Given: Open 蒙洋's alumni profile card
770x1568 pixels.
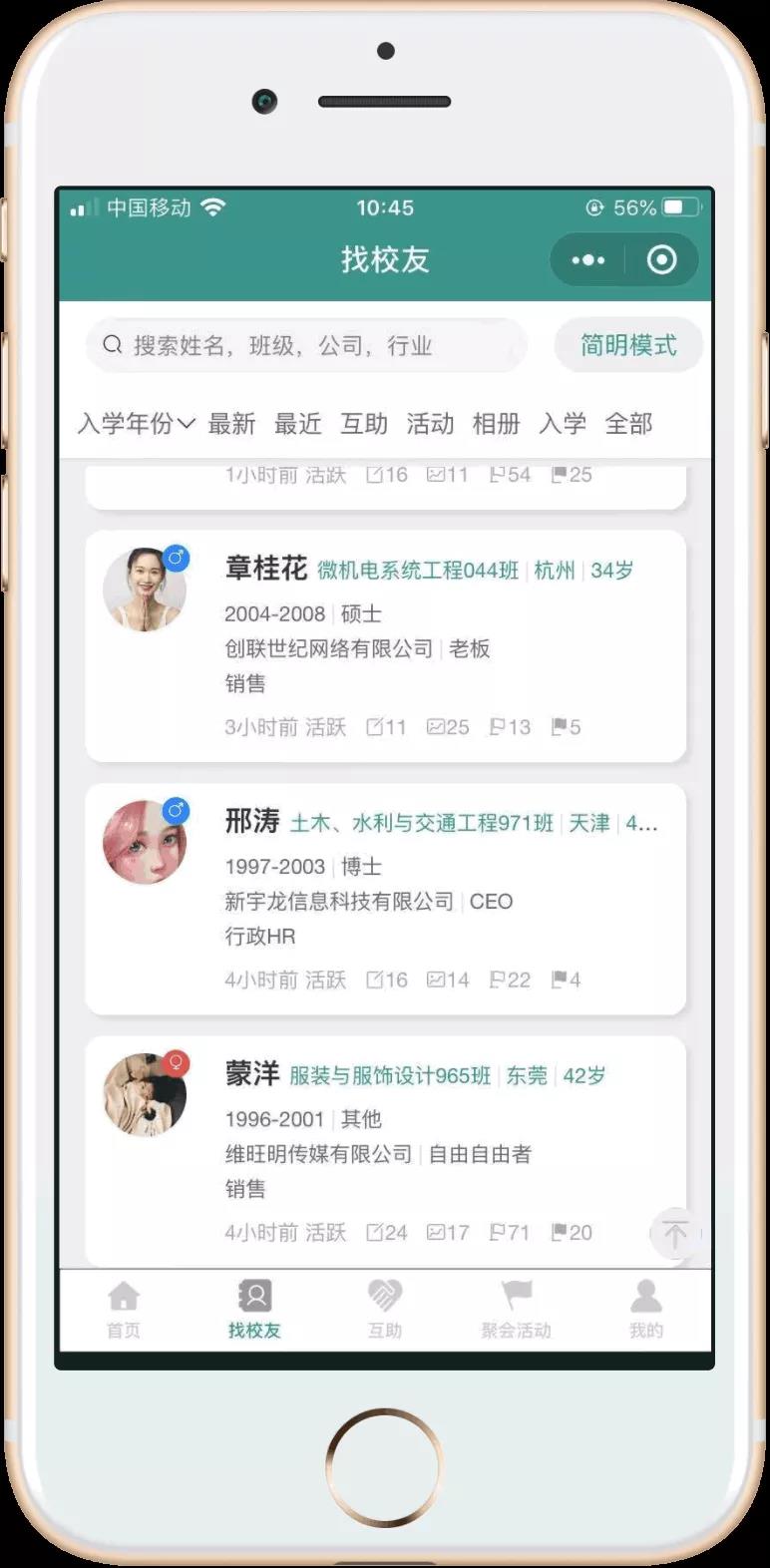Looking at the screenshot, I should point(385,1152).
